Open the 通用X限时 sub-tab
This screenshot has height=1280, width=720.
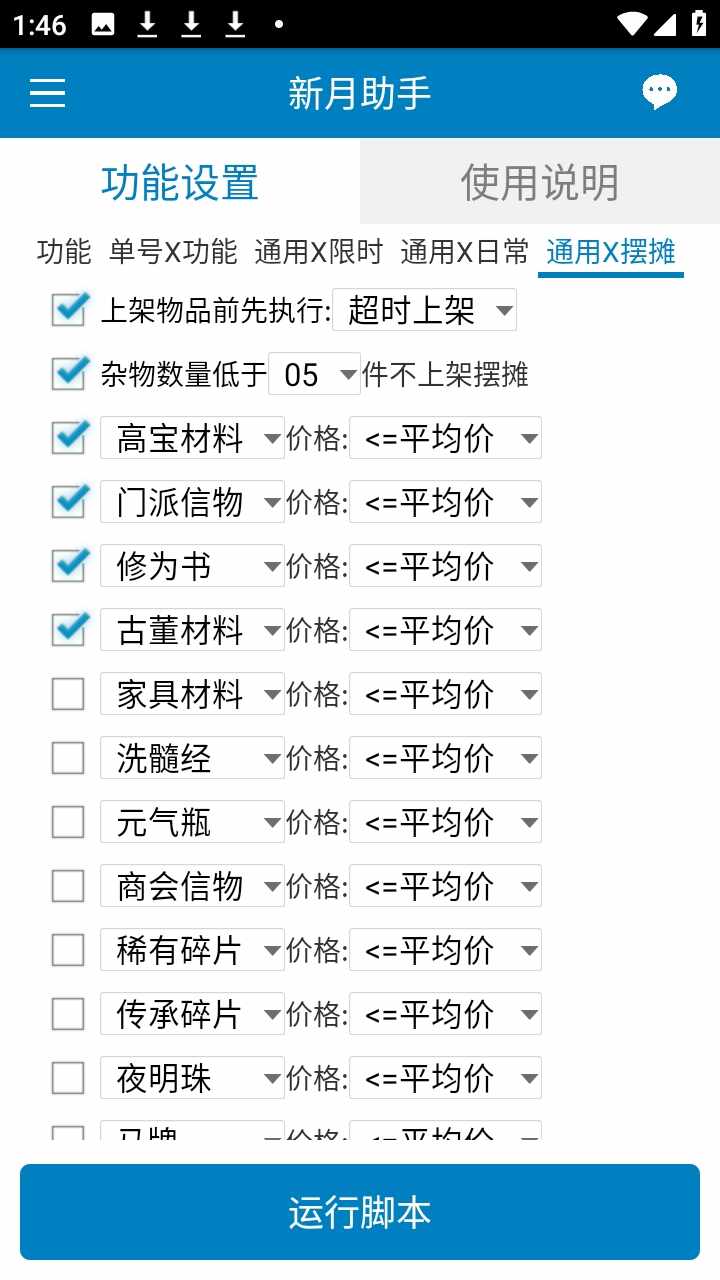318,252
